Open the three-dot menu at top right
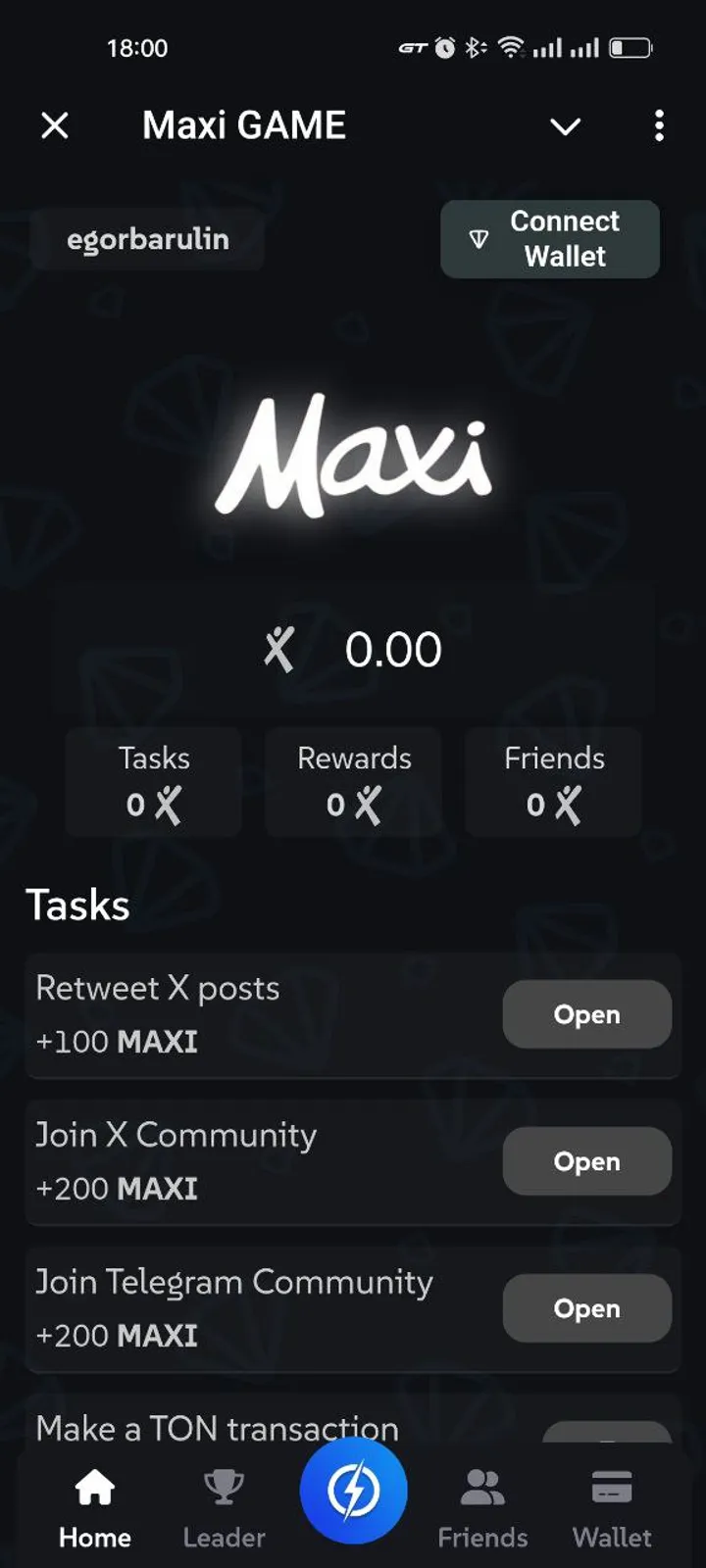 tap(659, 127)
